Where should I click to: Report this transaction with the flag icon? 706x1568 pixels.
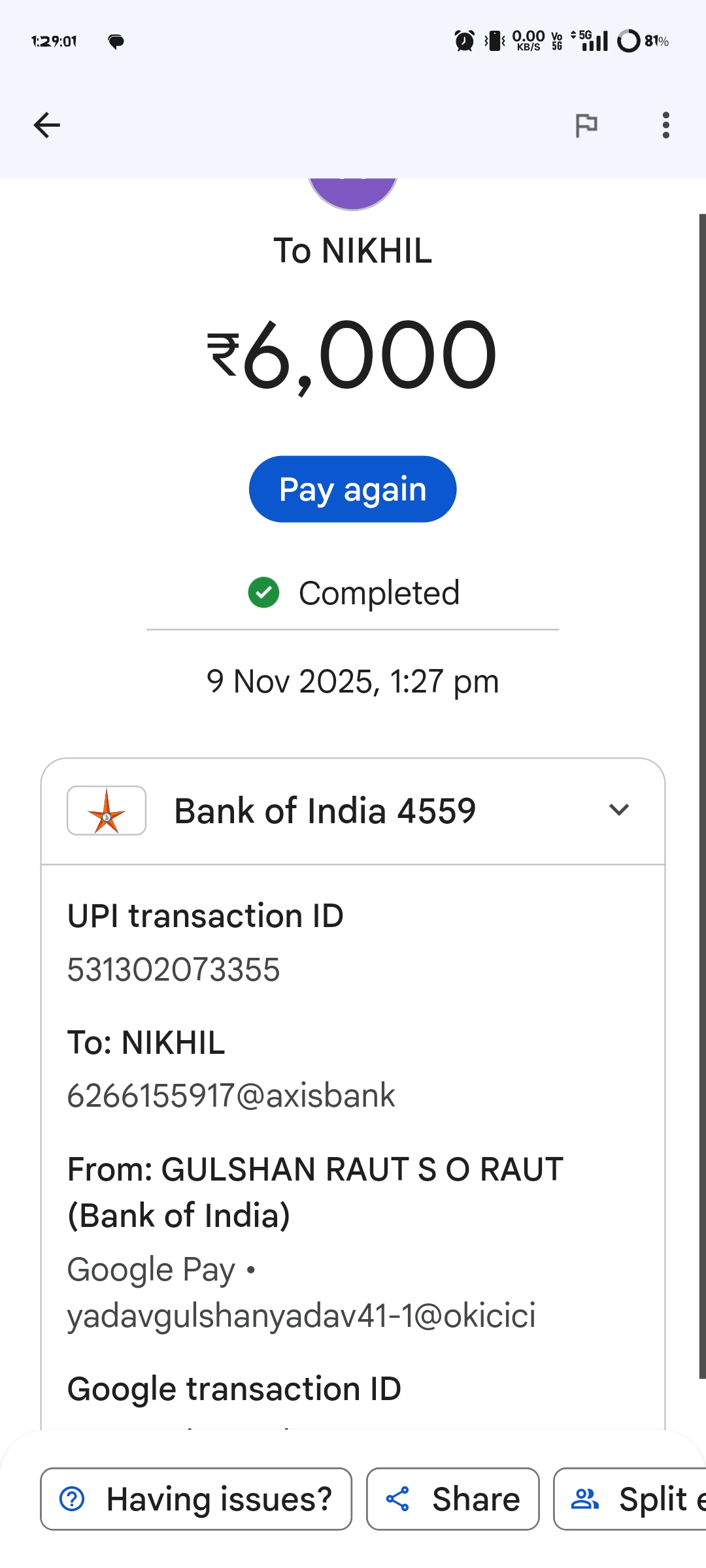(586, 125)
